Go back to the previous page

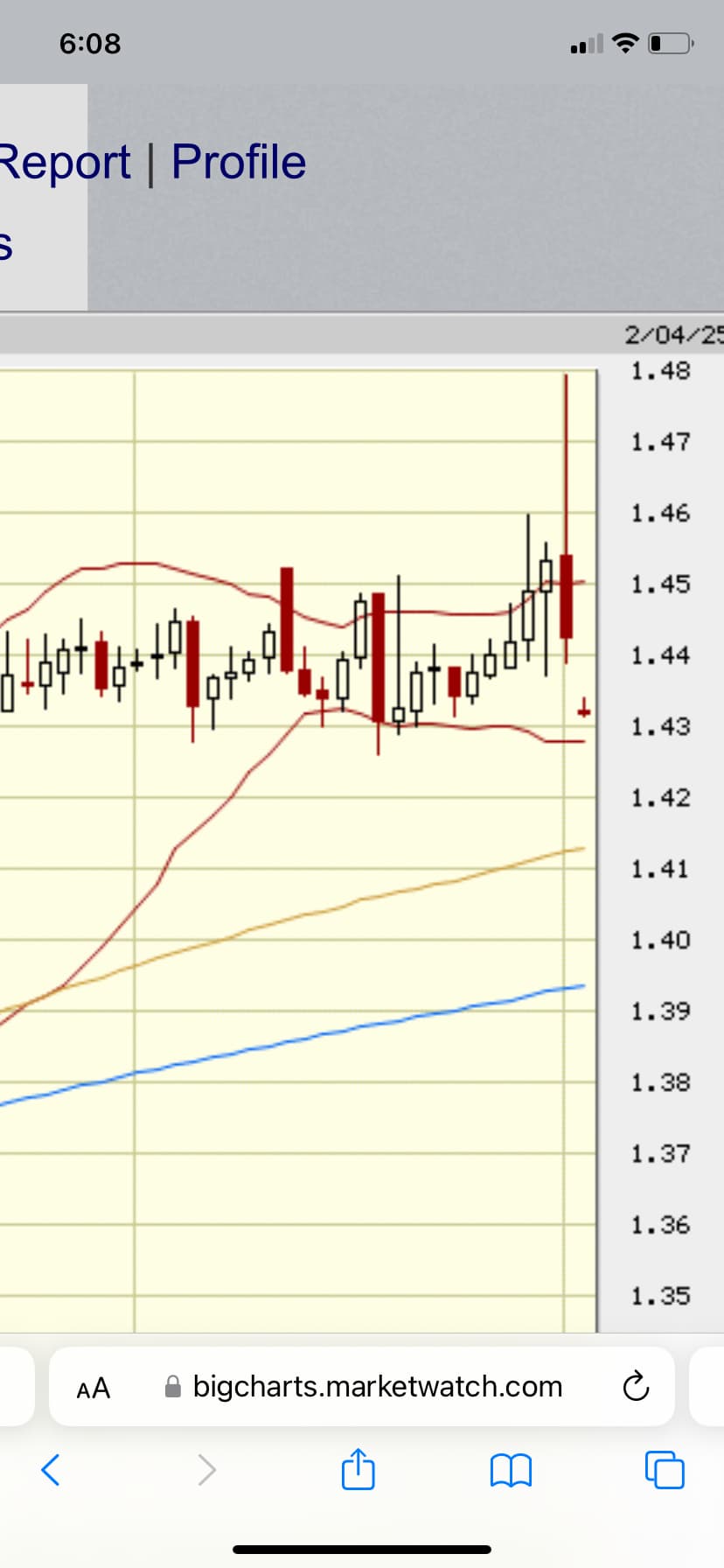pyautogui.click(x=51, y=1470)
